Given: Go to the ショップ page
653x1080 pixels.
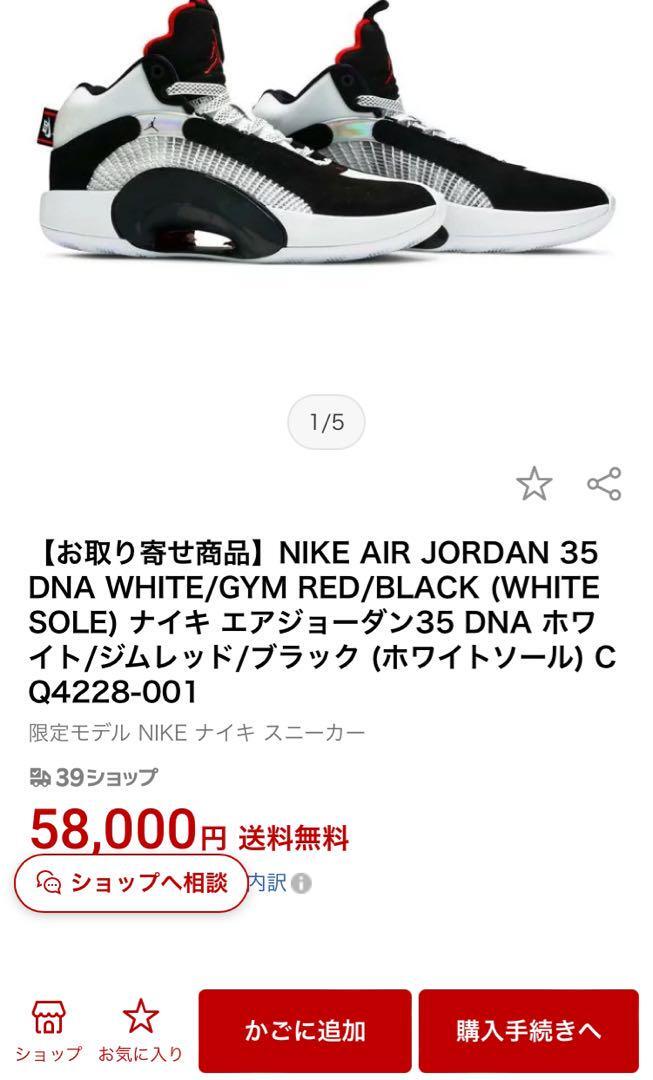Looking at the screenshot, I should pos(48,1031).
